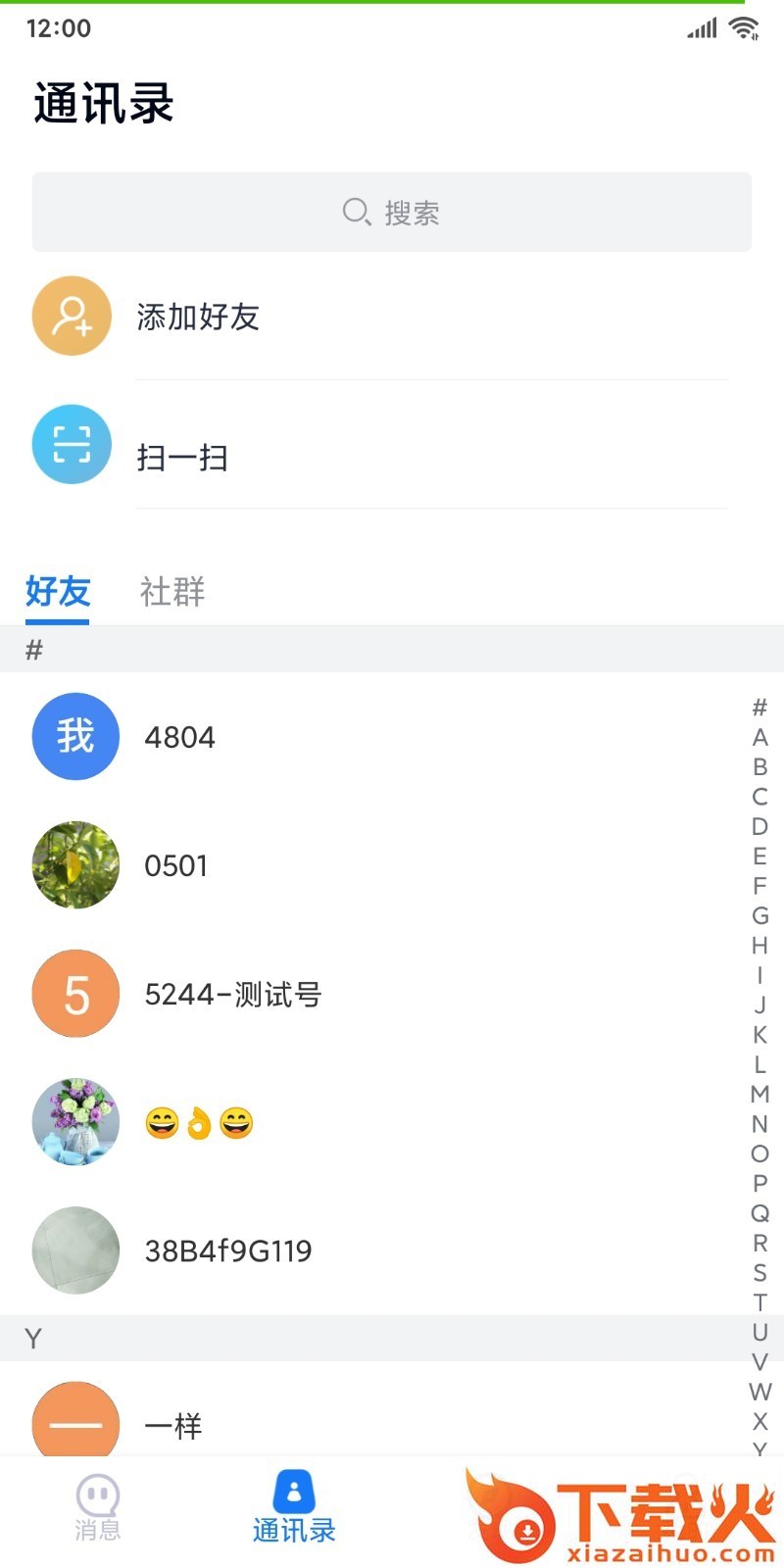Viewport: 784px width, 1568px height.
Task: Open the 扫一扫 scanner
Action: point(182,457)
